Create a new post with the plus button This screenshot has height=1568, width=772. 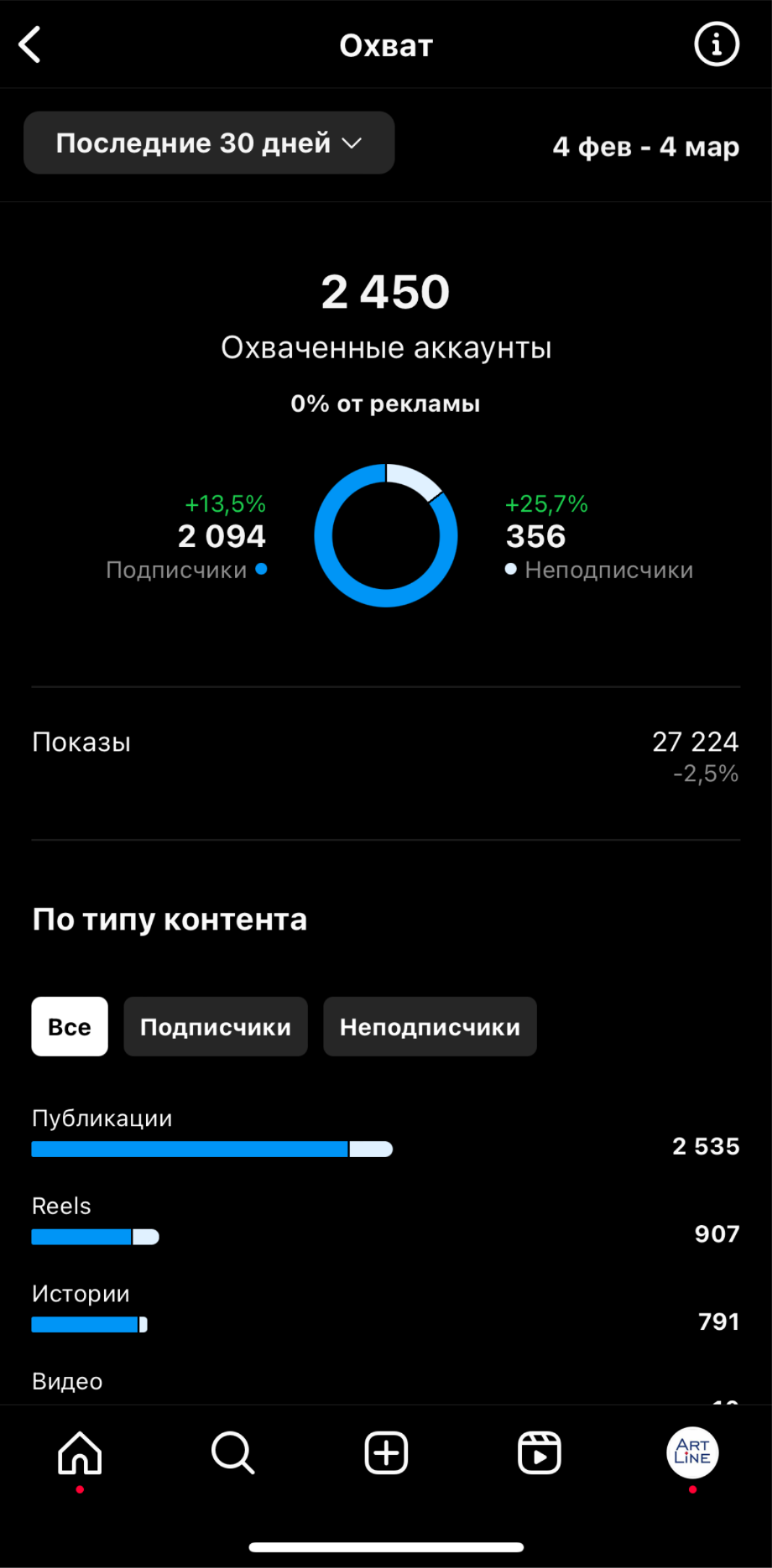pyautogui.click(x=386, y=1453)
